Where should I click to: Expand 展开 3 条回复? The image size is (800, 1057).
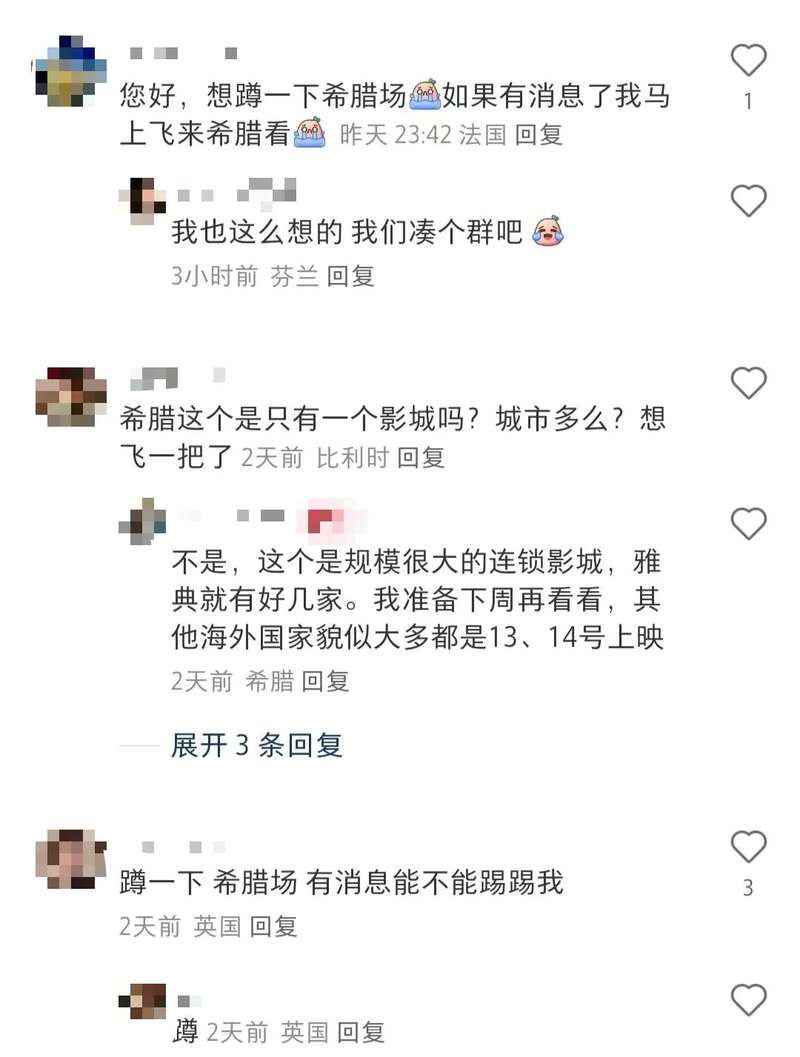256,745
